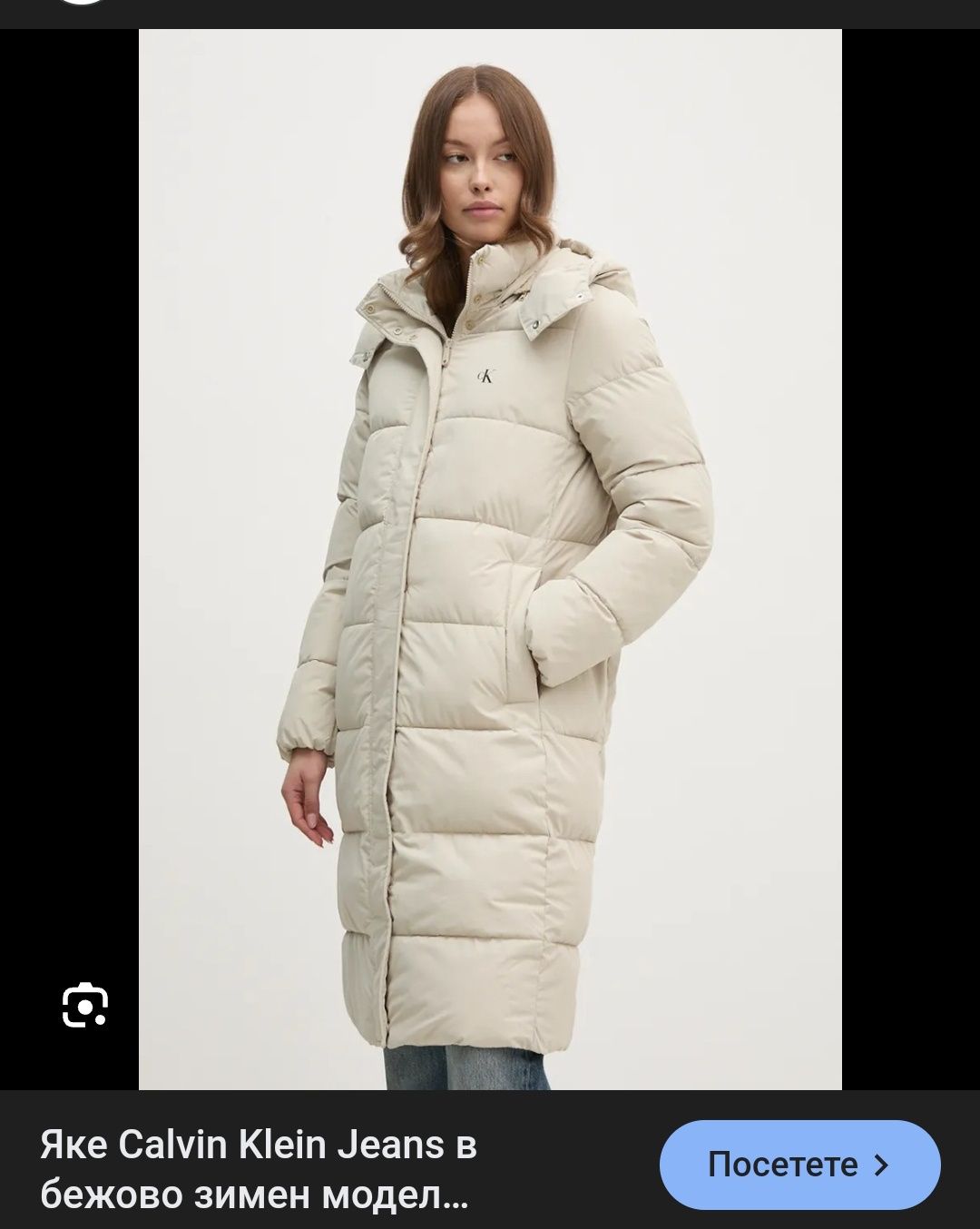Open the Яке Calvin Klein Jeans title link

(259, 1170)
